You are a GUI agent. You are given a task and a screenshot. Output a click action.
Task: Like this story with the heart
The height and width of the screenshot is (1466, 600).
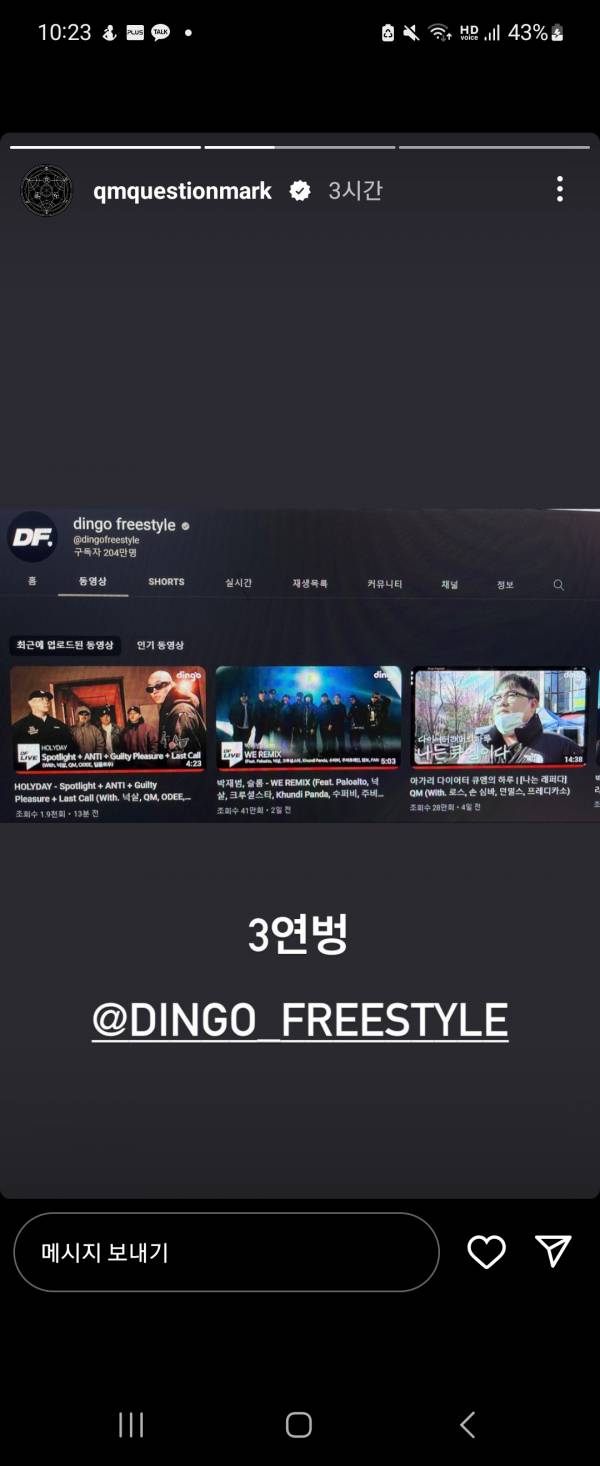[x=487, y=1252]
